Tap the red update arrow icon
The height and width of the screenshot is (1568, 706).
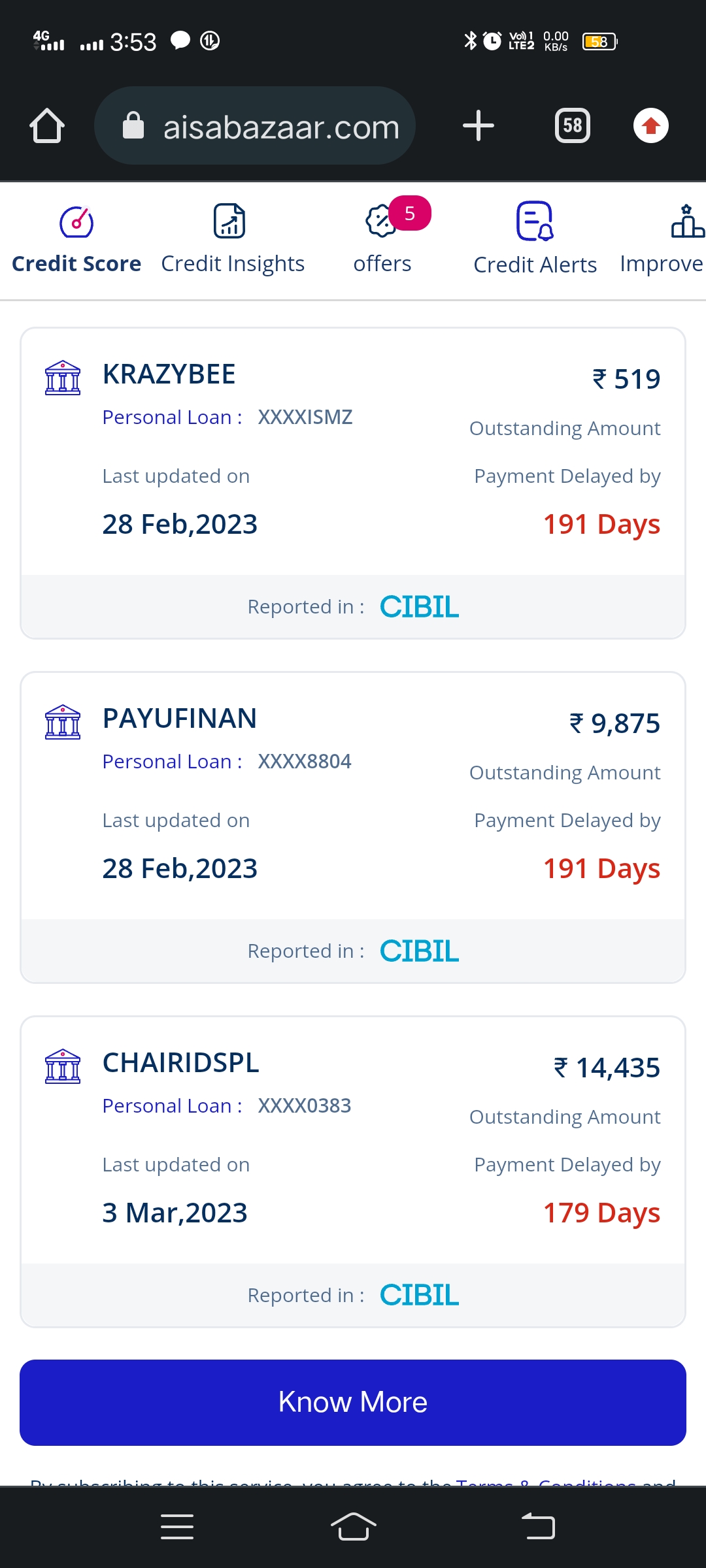(651, 125)
